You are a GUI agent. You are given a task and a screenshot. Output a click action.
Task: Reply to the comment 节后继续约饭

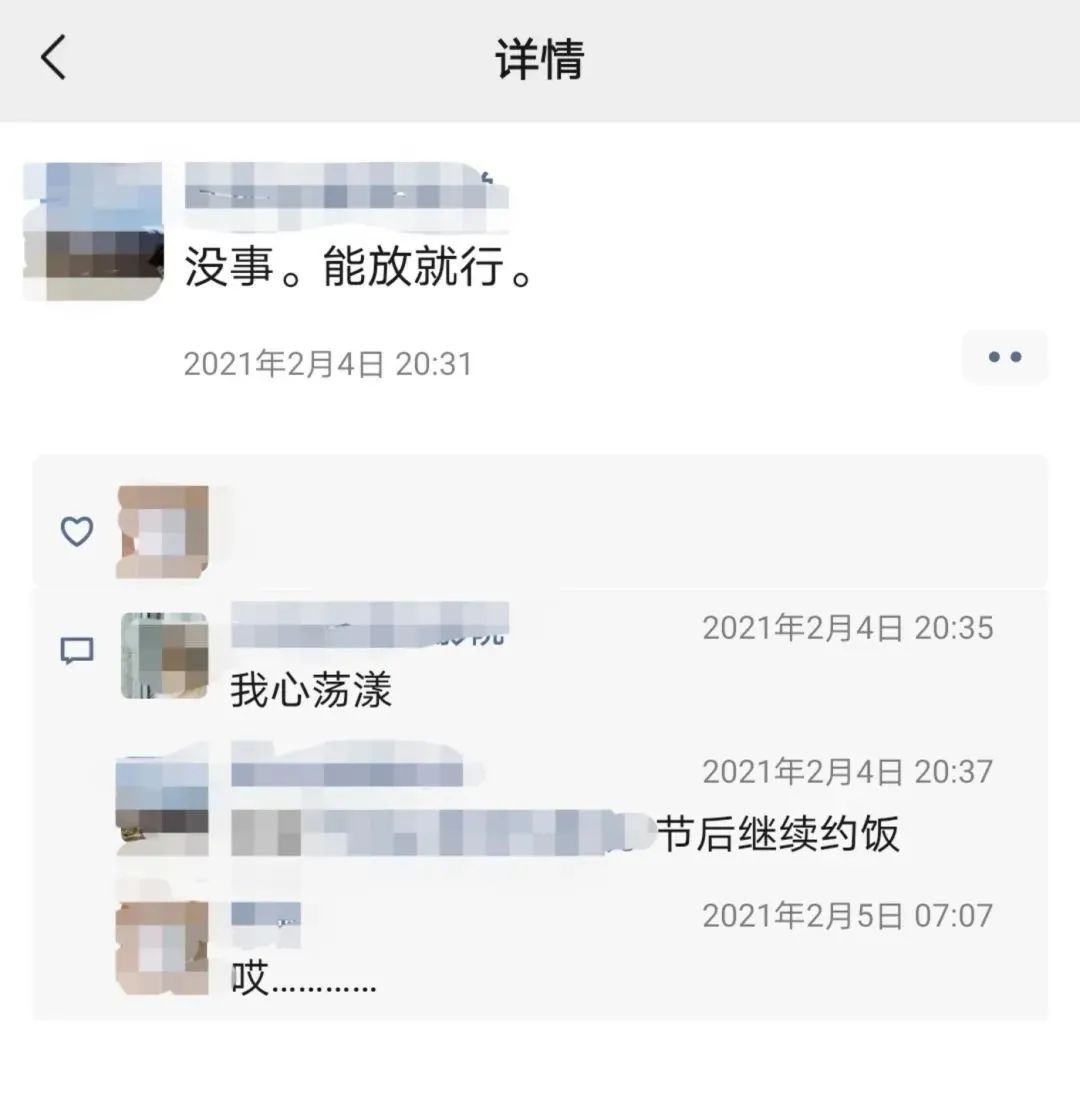click(778, 833)
